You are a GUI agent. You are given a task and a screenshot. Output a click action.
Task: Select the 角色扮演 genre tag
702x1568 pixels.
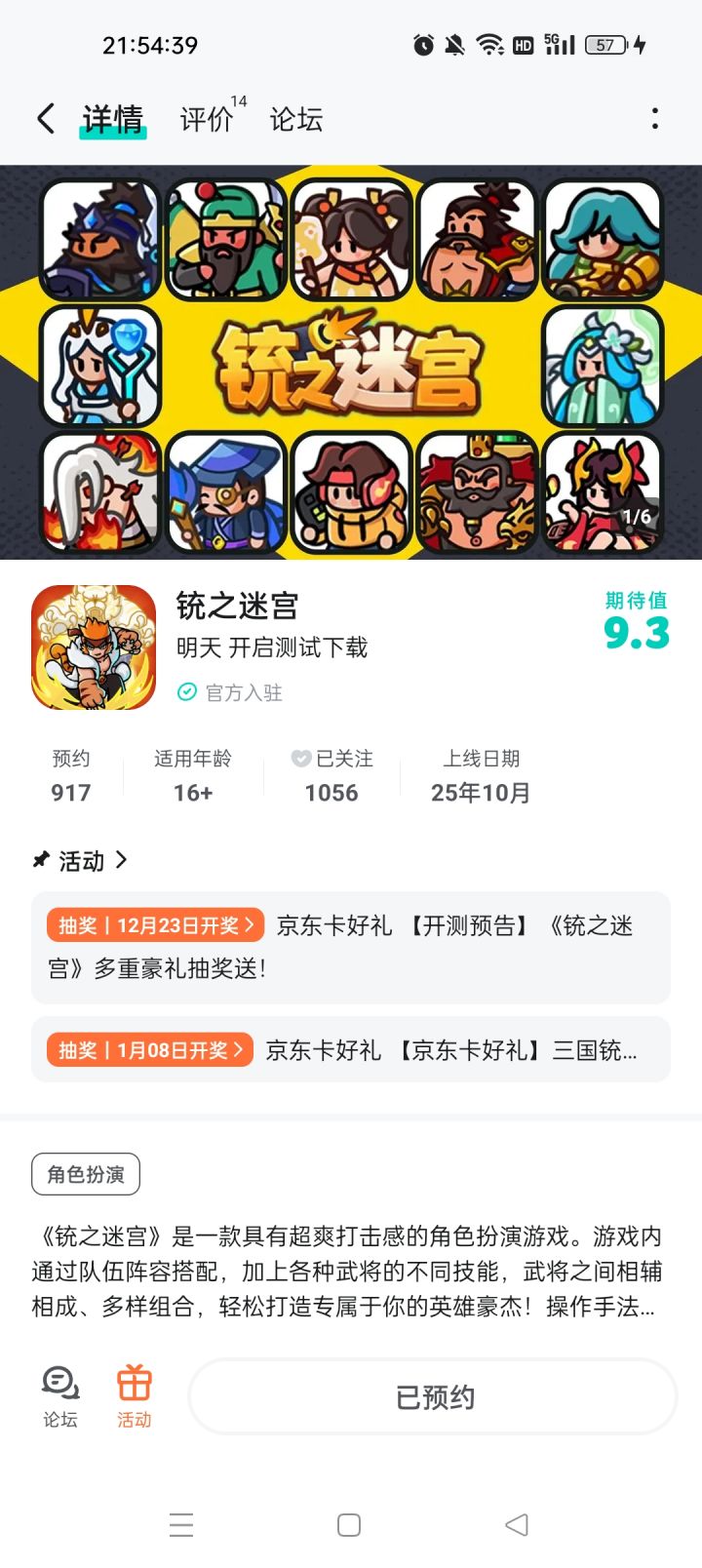pyautogui.click(x=86, y=1175)
